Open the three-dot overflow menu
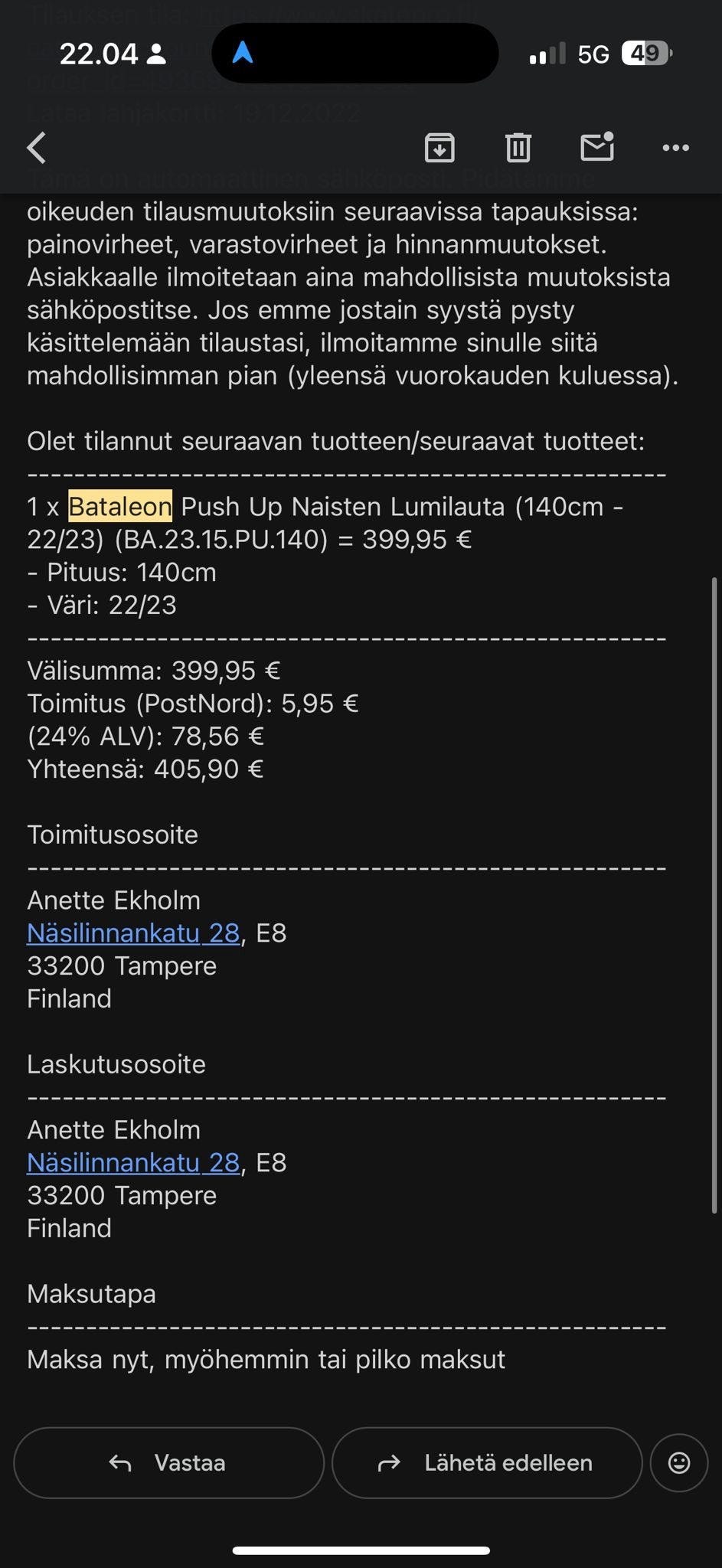 coord(675,148)
